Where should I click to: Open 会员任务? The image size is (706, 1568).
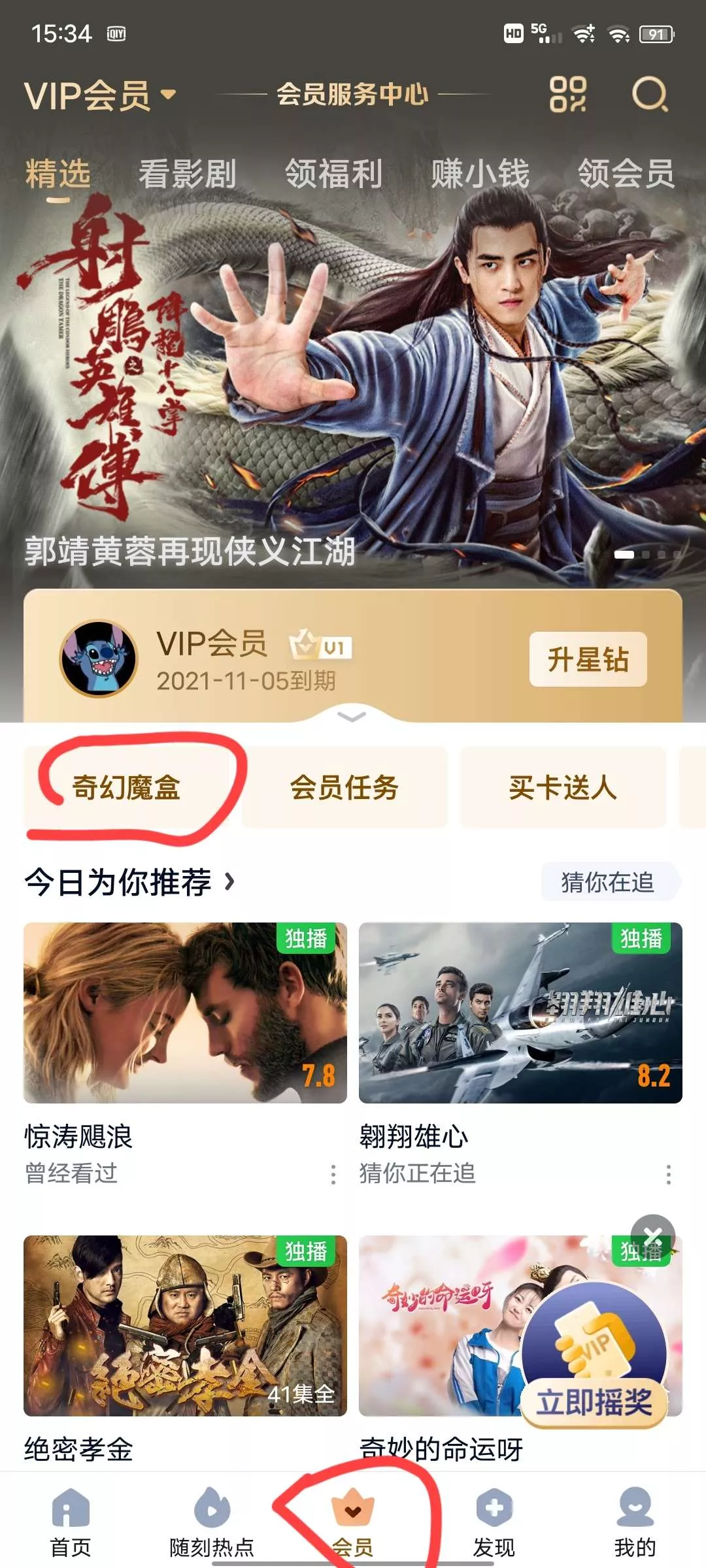click(345, 787)
